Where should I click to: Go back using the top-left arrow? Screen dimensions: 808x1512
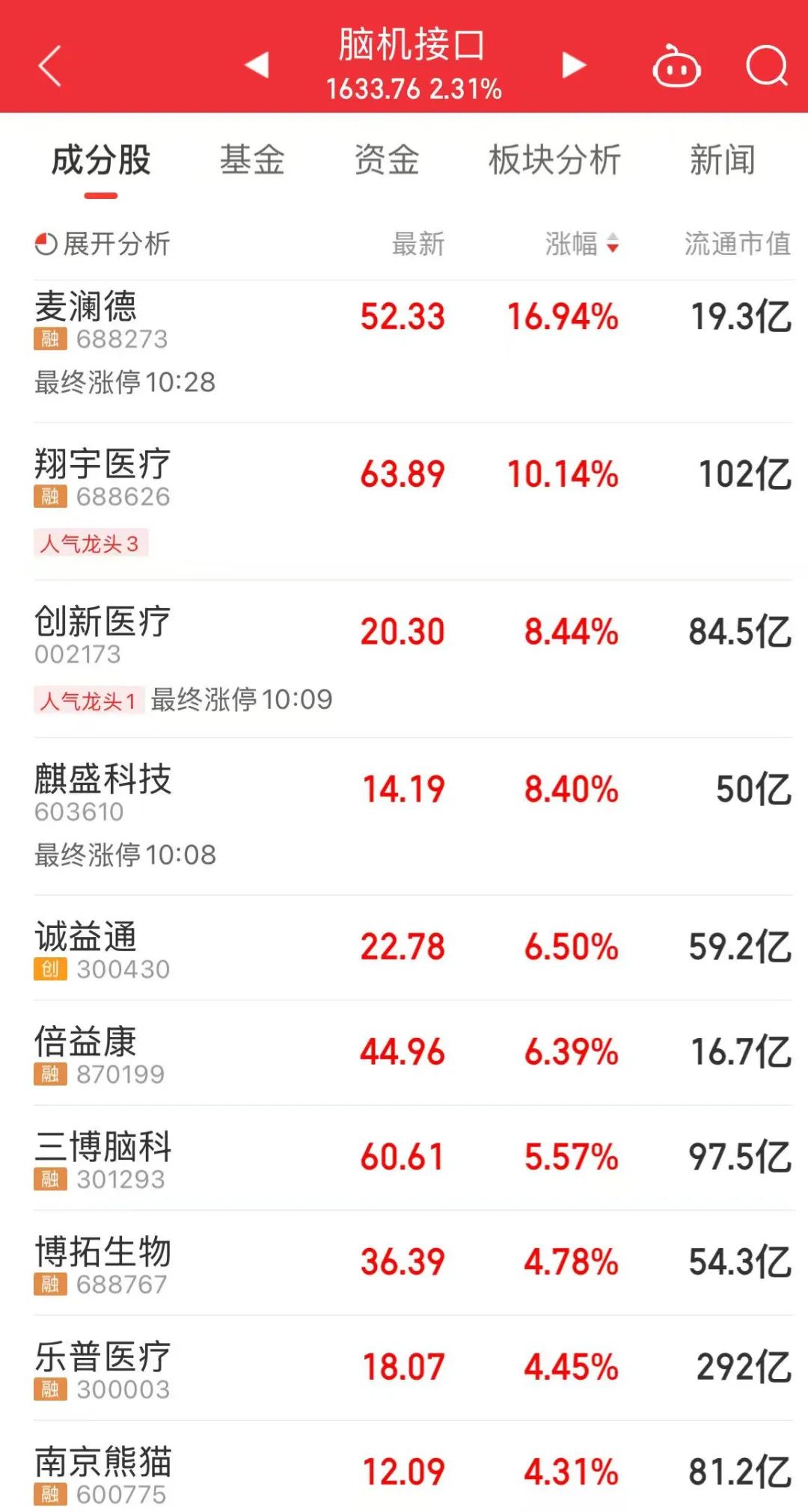[50, 66]
